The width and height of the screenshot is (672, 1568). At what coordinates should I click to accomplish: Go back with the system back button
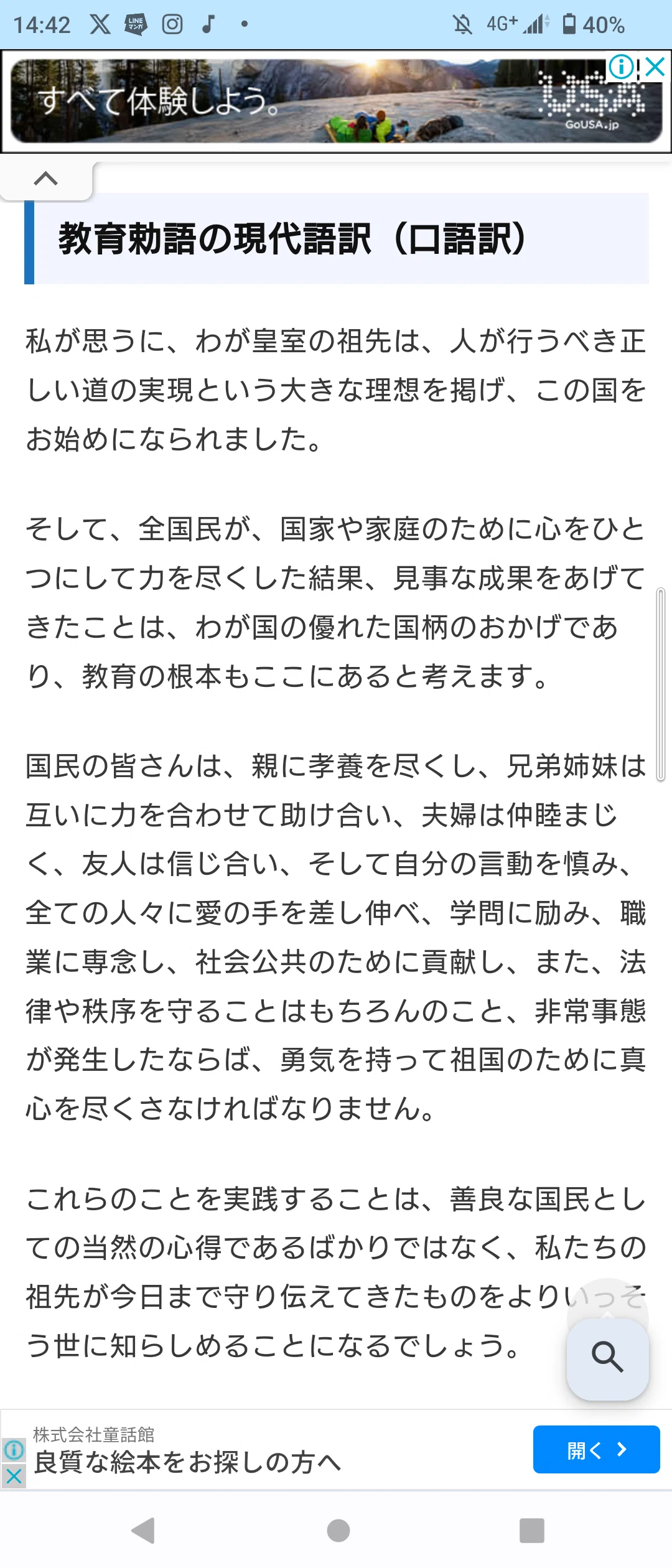pyautogui.click(x=144, y=1530)
